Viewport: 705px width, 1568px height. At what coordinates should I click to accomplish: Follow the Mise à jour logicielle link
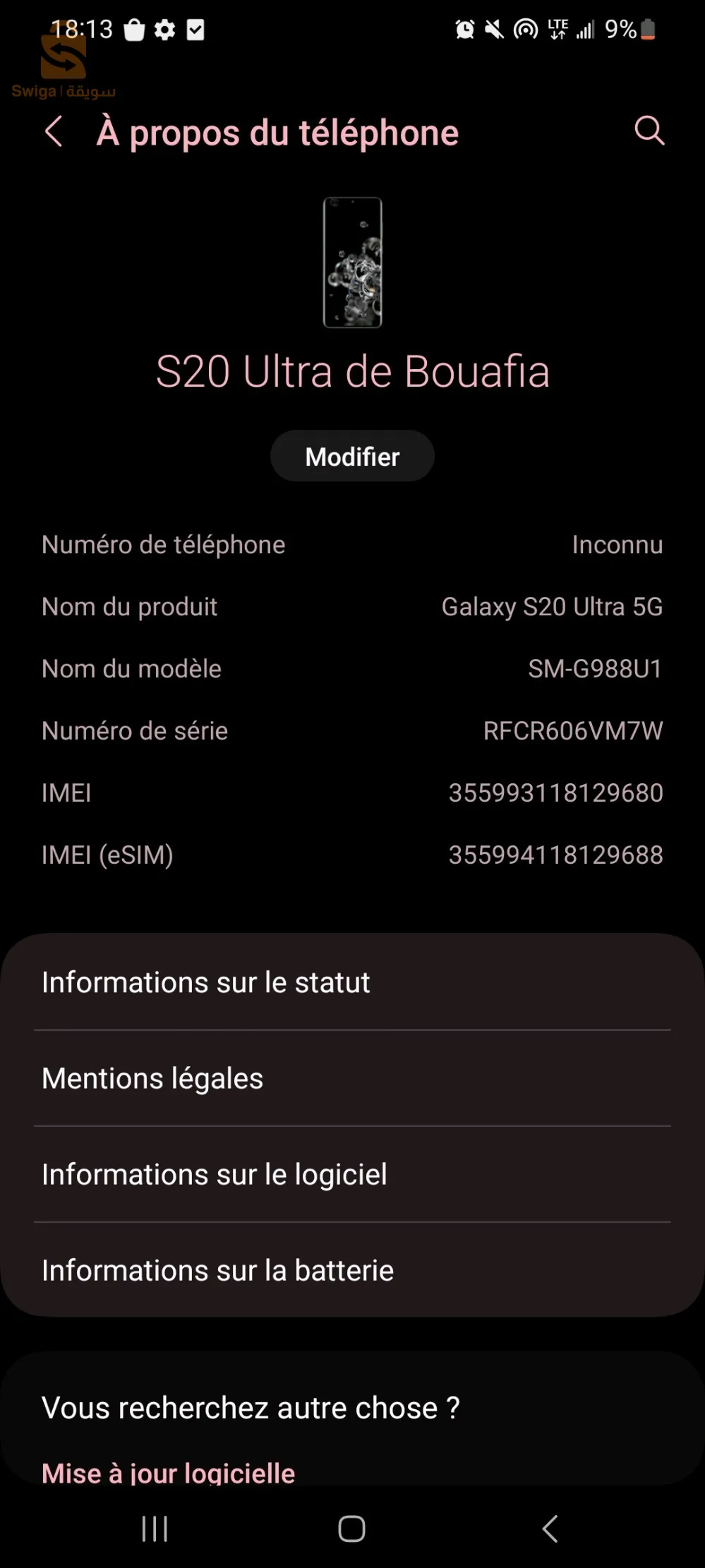(x=169, y=1472)
